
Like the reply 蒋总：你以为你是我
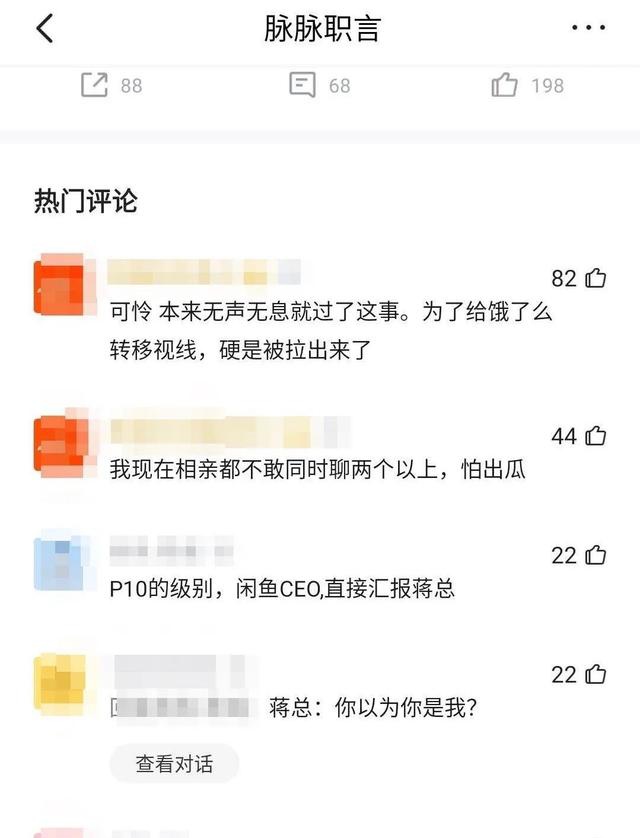pyautogui.click(x=595, y=675)
